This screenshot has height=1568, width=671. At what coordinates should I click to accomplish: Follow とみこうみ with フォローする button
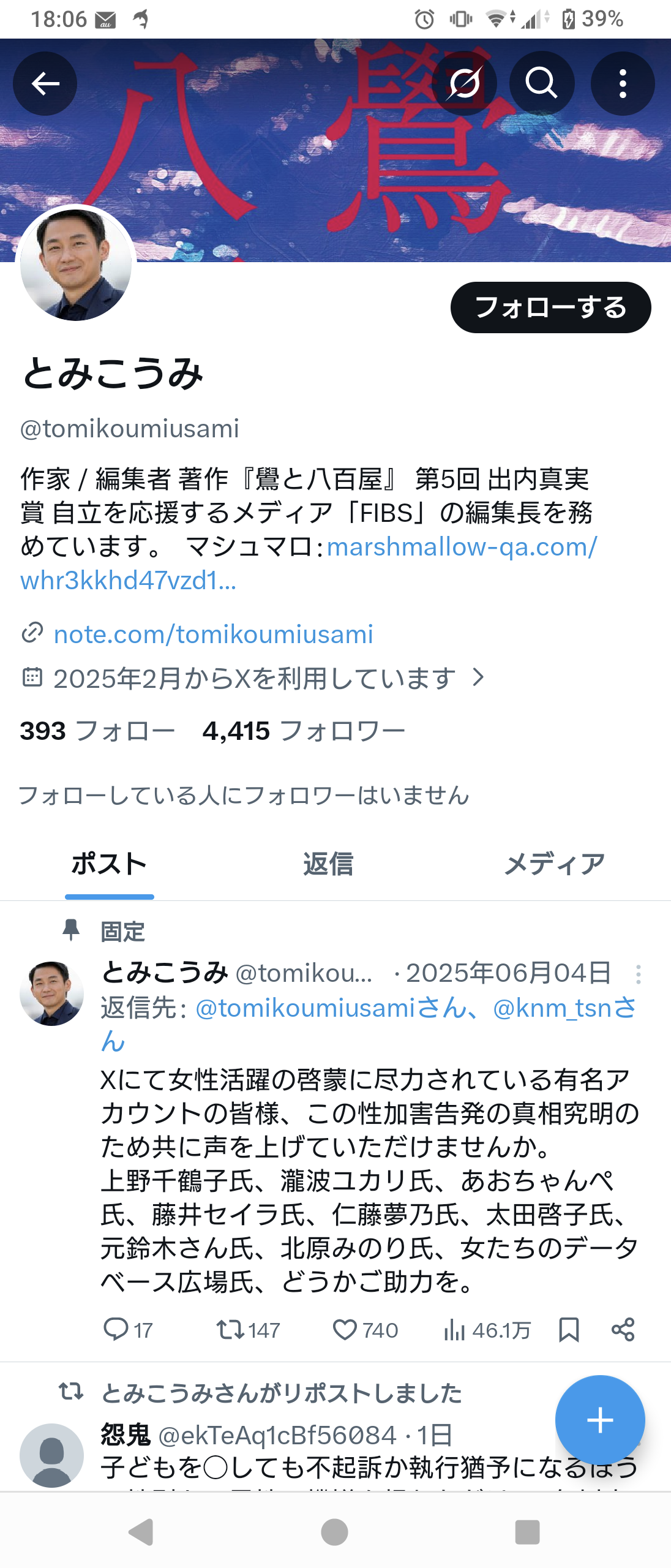click(x=550, y=307)
